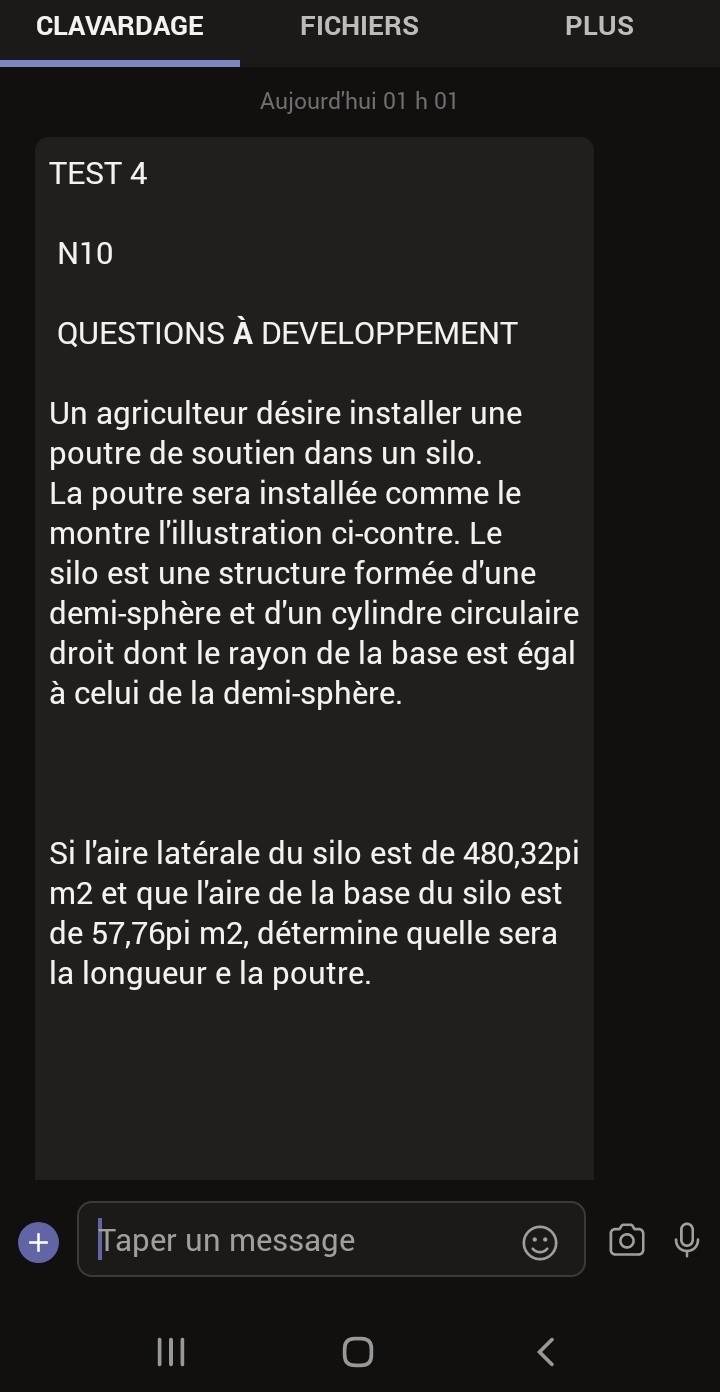Go back with the system back button
Viewport: 720px width, 1392px height.
pos(545,1352)
